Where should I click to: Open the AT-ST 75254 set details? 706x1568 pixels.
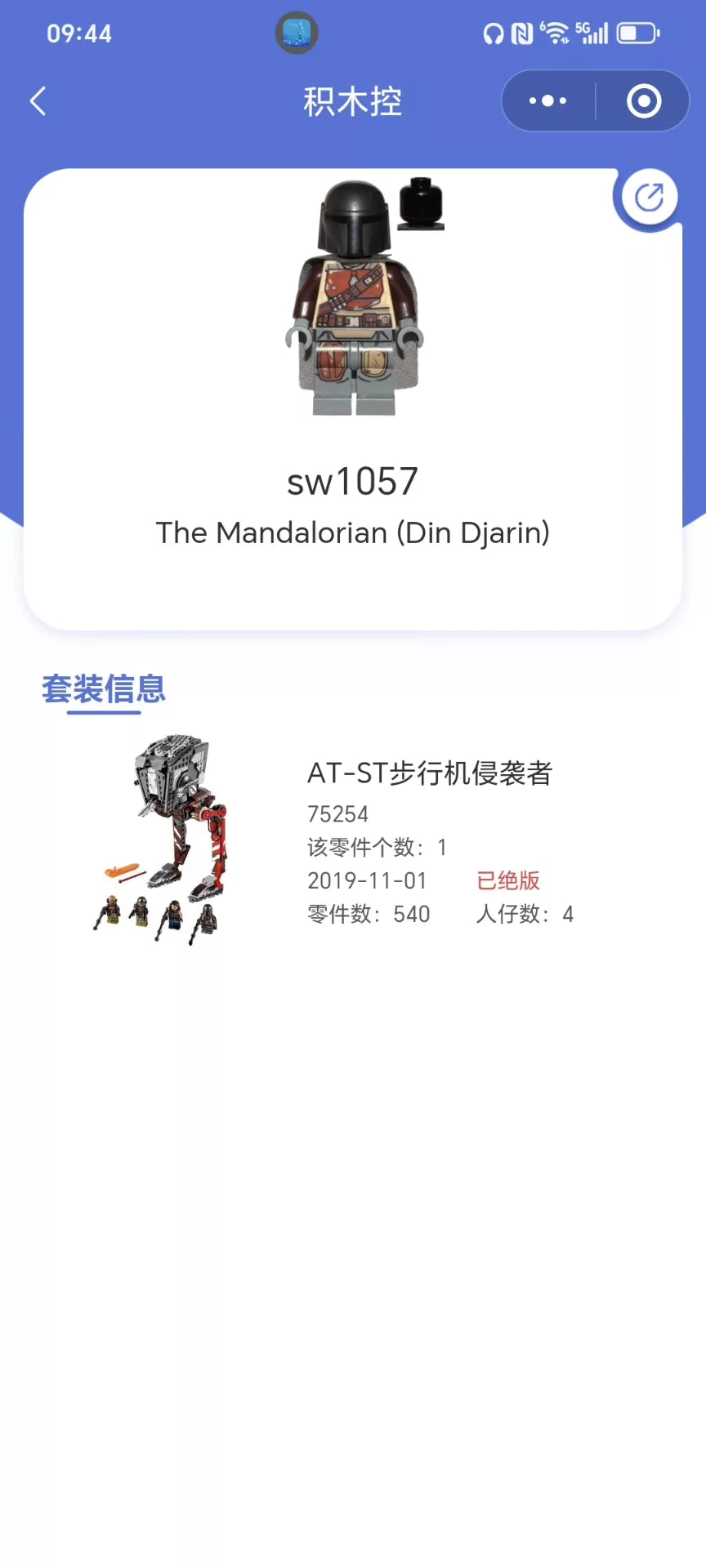click(353, 841)
